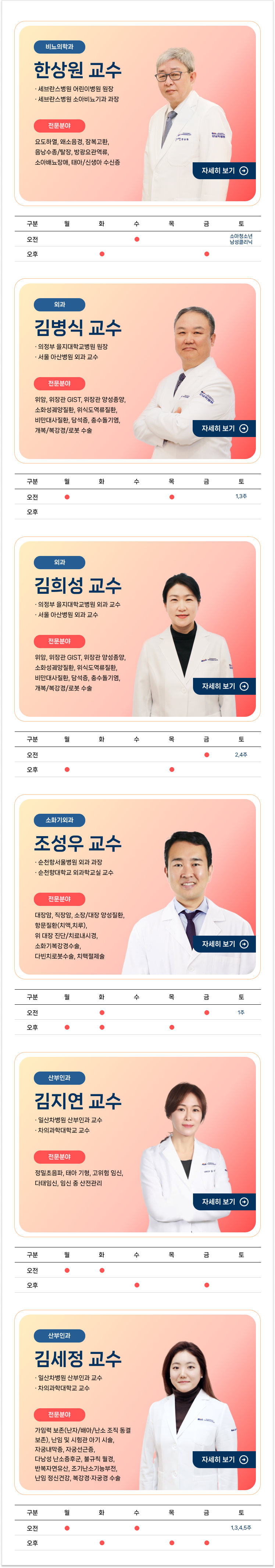This screenshot has width=275, height=1568.
Task: Tap 자세히 보기 on 김희성 교수 card
Action: coord(224,686)
